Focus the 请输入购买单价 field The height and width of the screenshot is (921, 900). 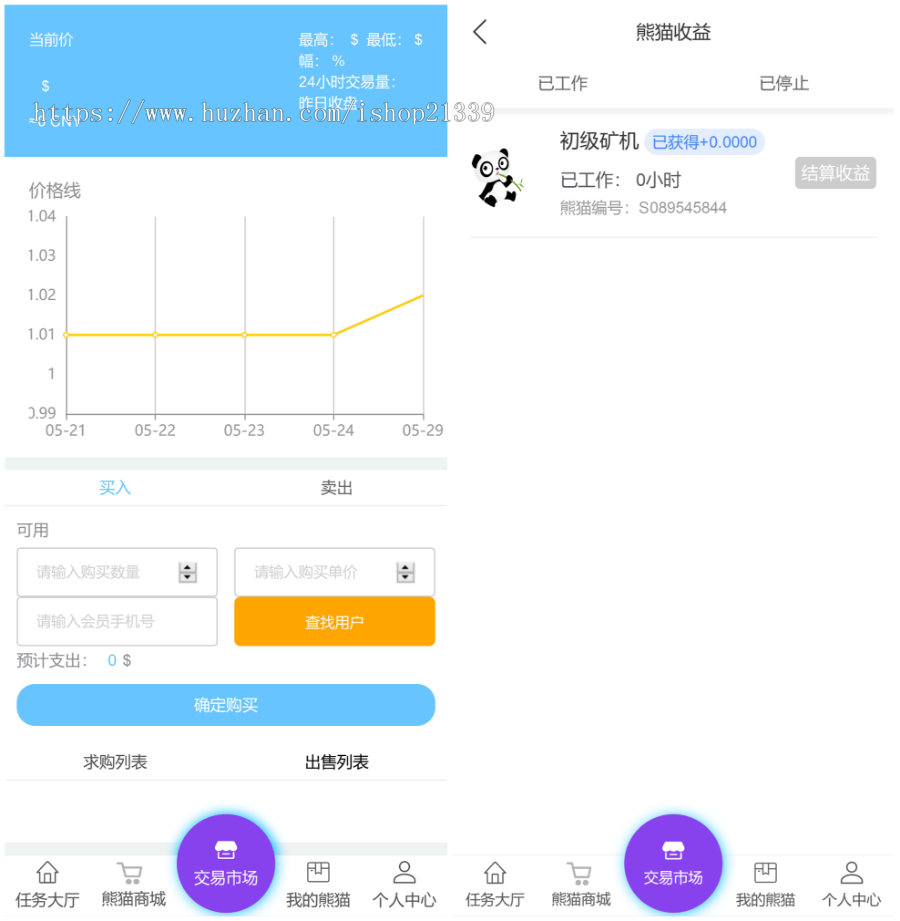pyautogui.click(x=315, y=572)
